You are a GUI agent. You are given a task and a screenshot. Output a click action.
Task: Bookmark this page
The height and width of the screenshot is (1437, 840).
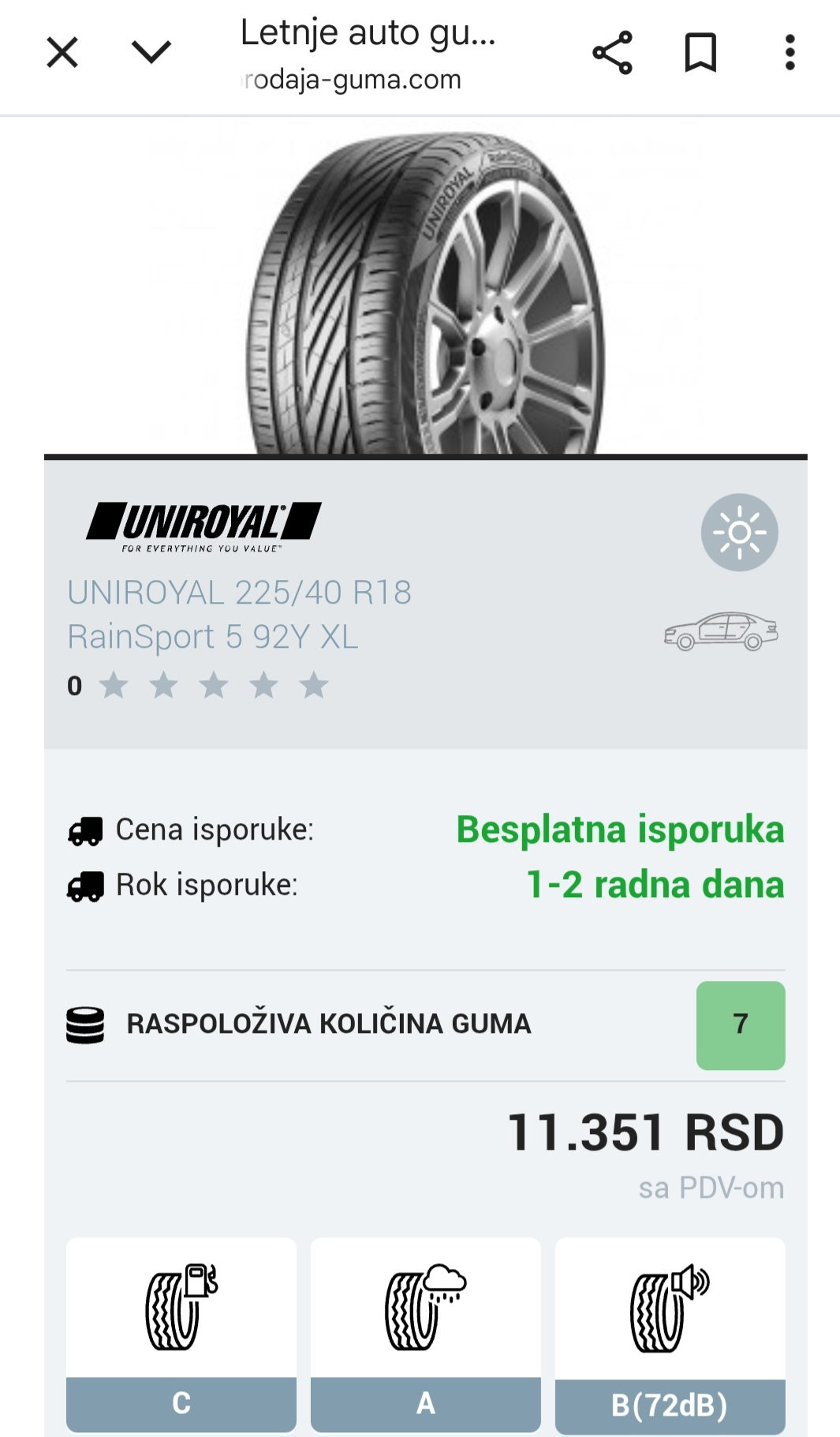[700, 53]
